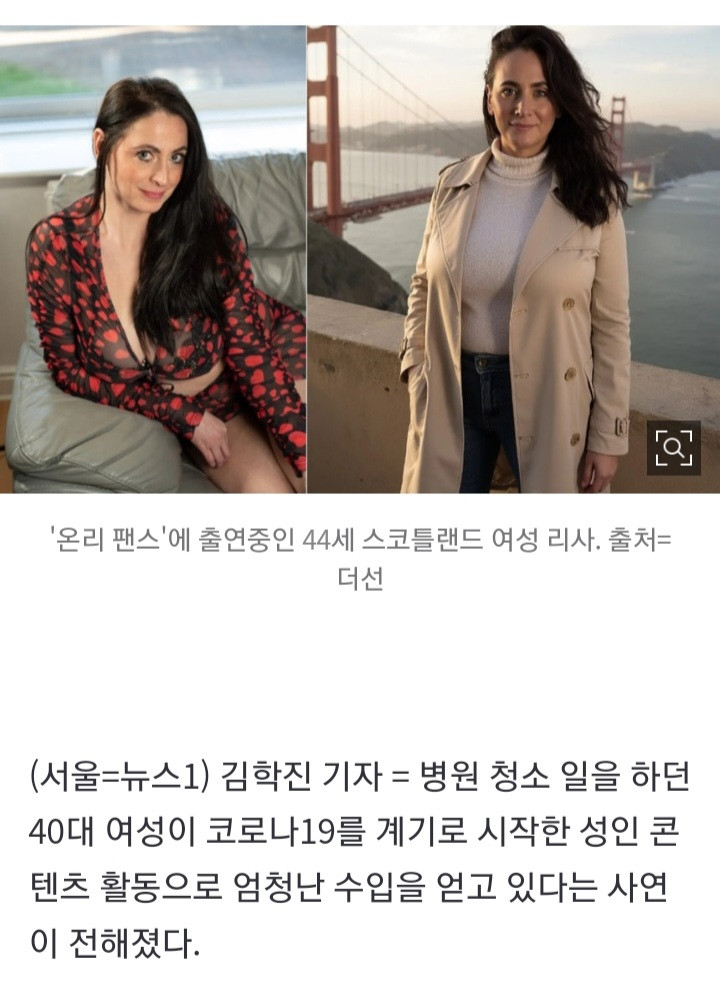Open the article photo in full view
The width and height of the screenshot is (720, 1008).
[x=360, y=260]
